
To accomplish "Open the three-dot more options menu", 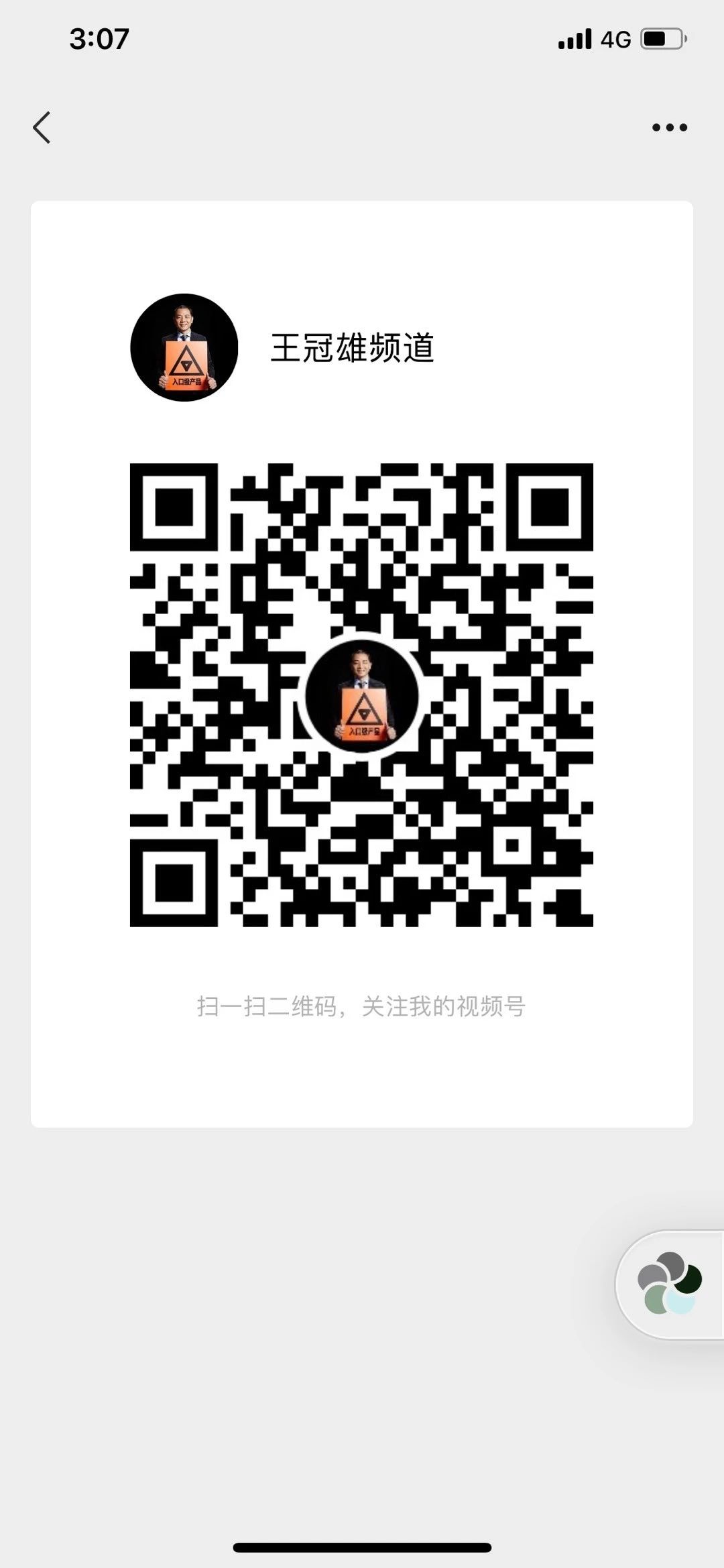I will pyautogui.click(x=670, y=127).
